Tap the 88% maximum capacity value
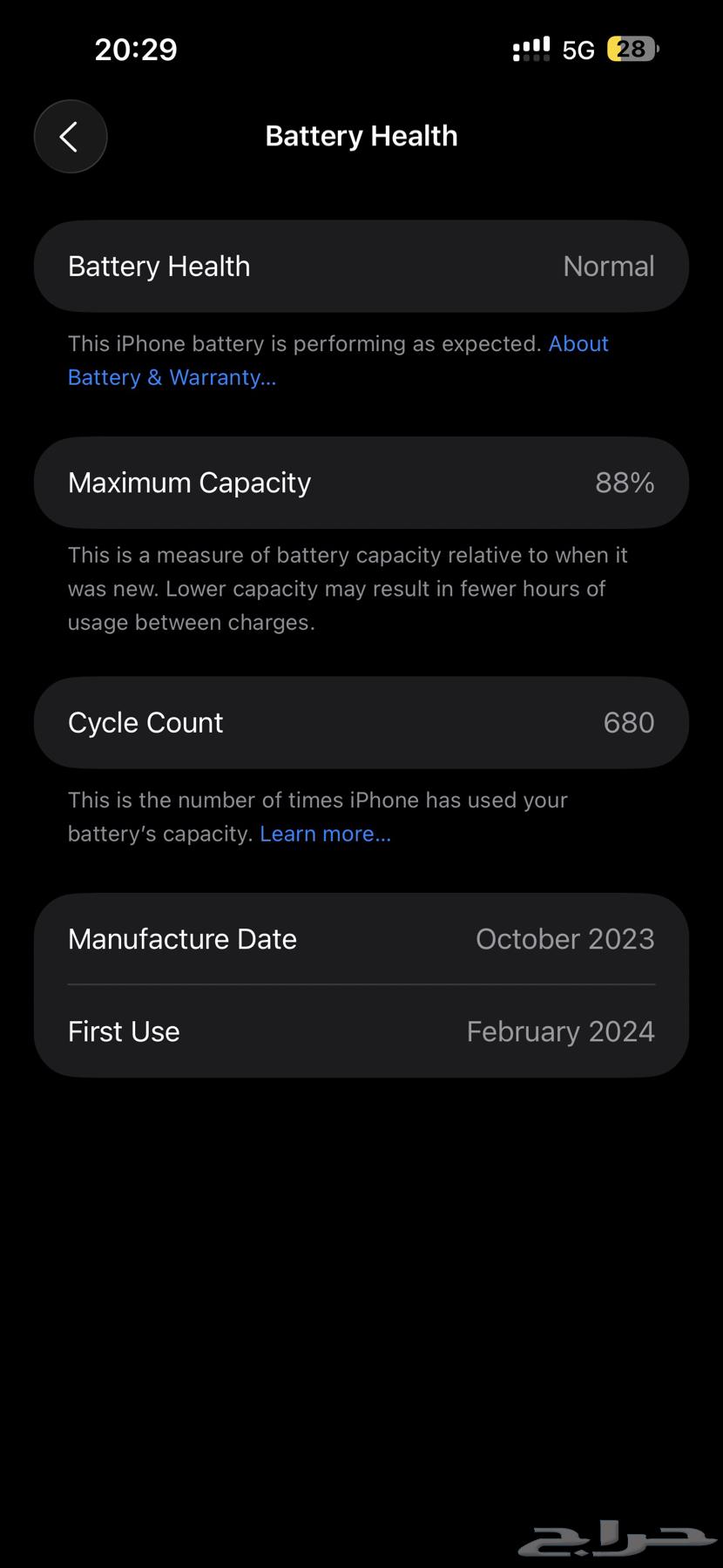Screen dimensions: 723x1568 [625, 483]
